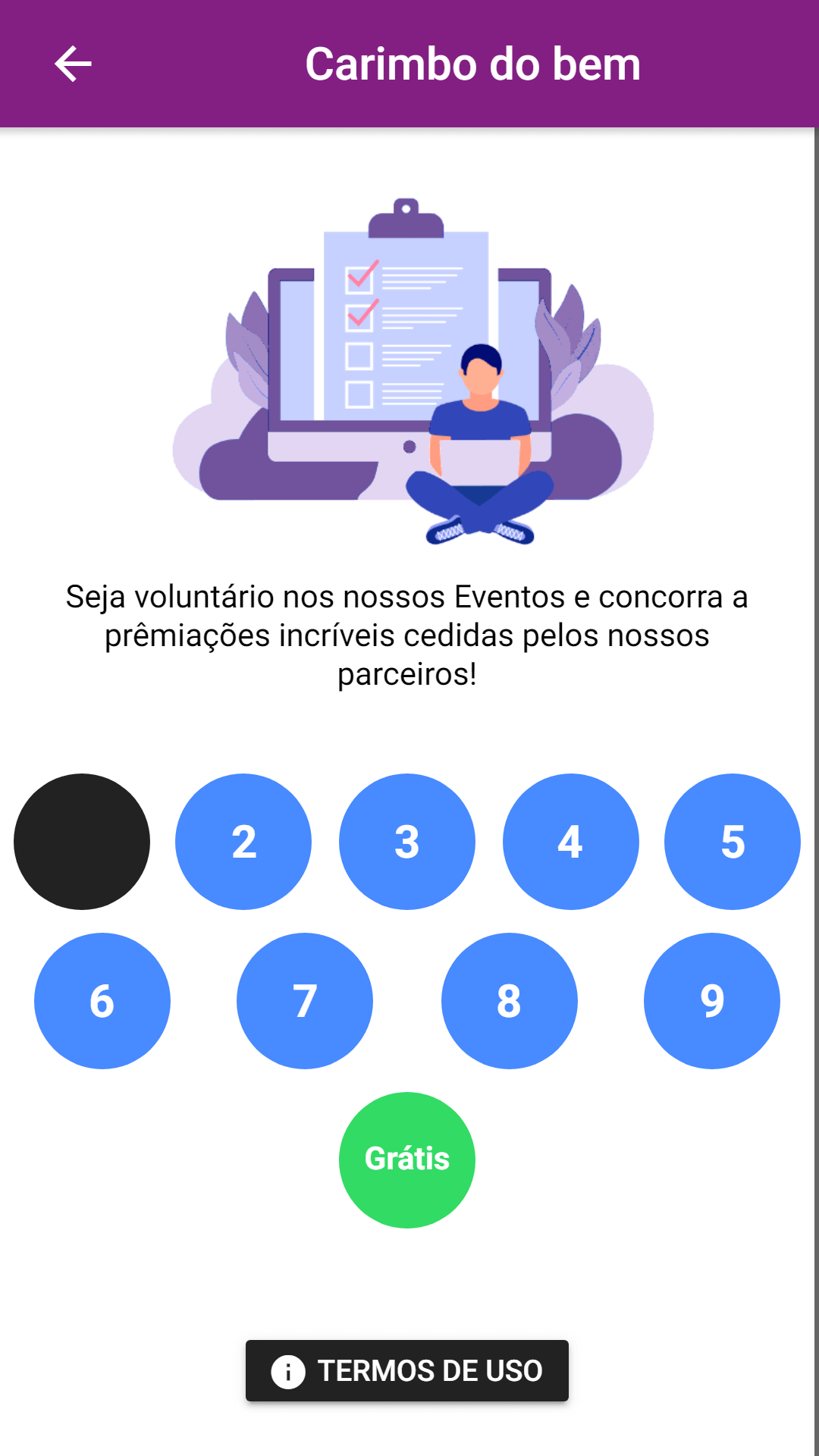Open Termos de Uso

pyautogui.click(x=407, y=1371)
